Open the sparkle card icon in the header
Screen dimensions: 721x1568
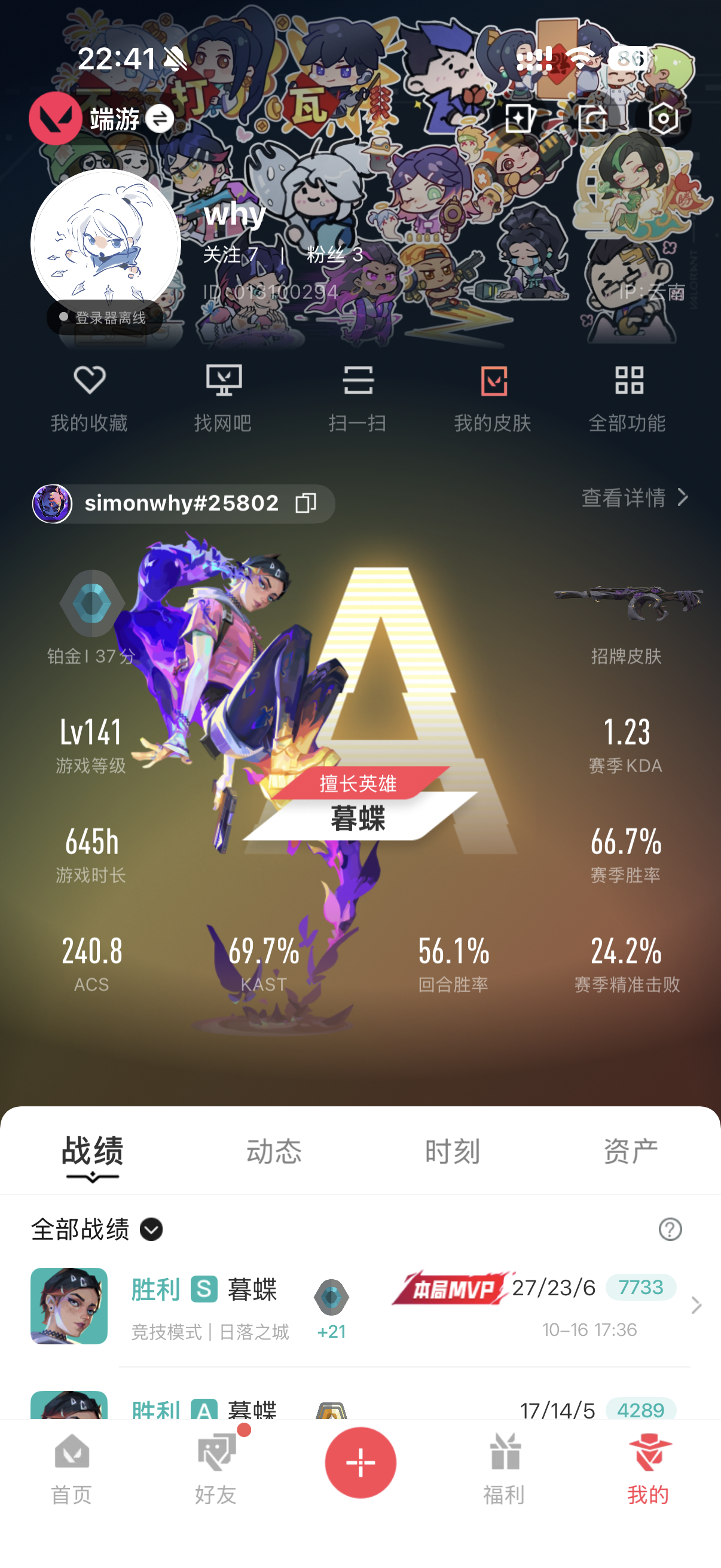pos(520,118)
